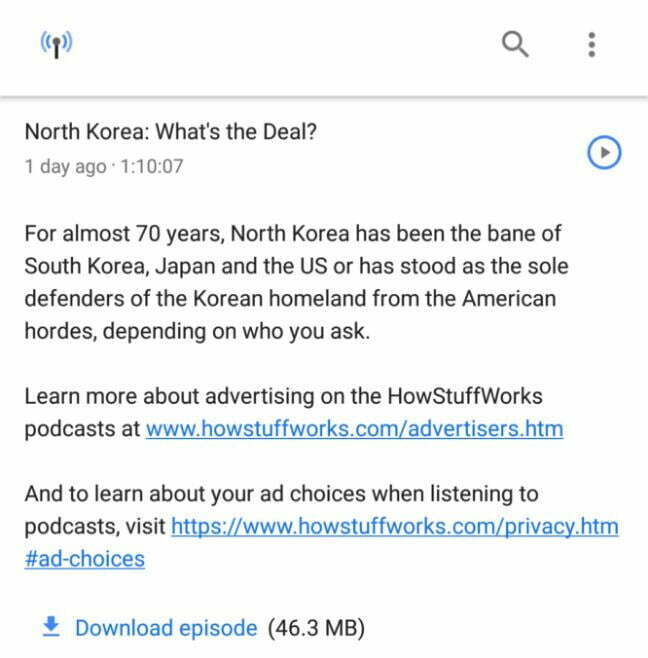Open the search icon
This screenshot has height=658, width=648.
point(515,44)
